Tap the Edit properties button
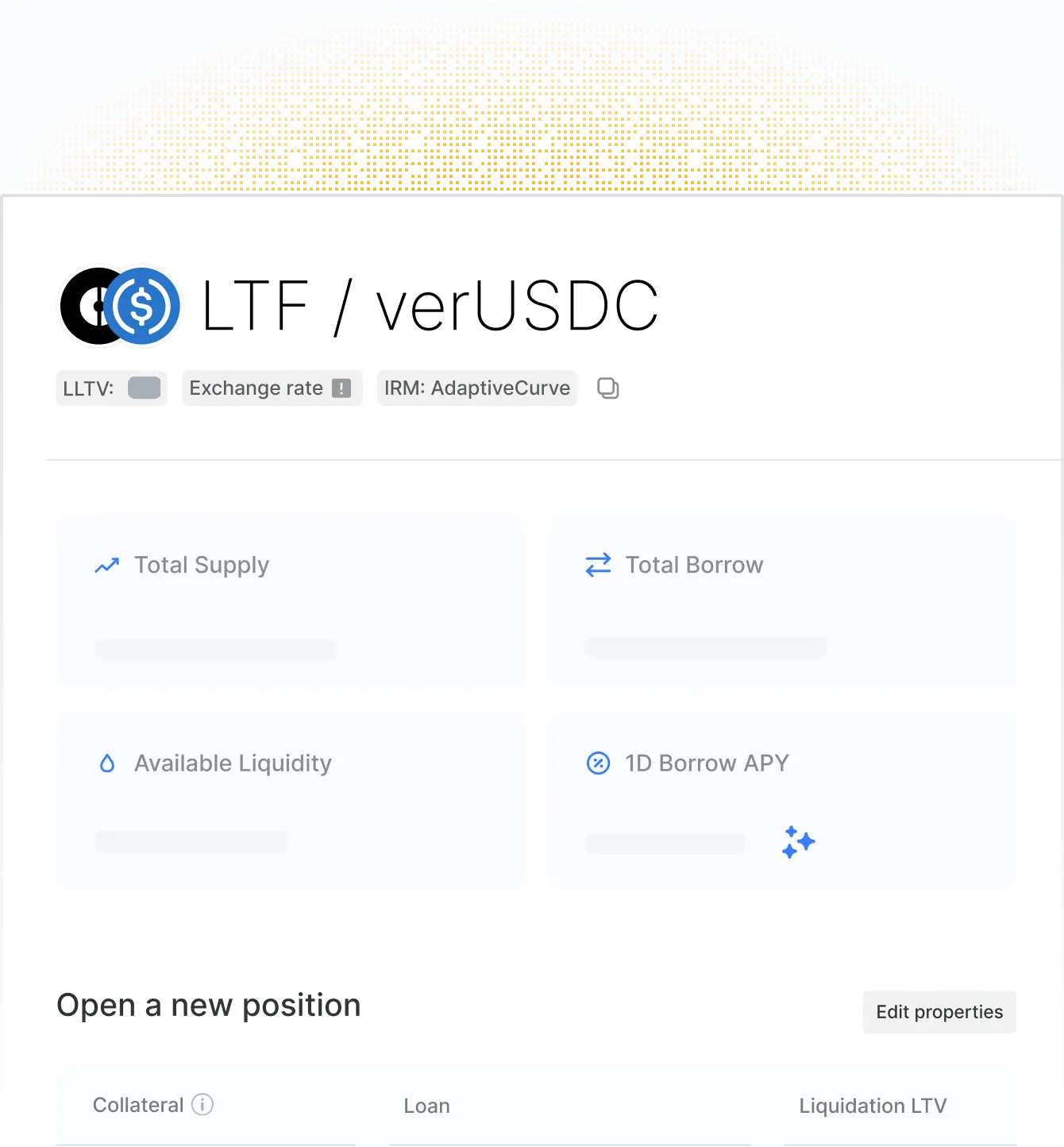 939,1012
